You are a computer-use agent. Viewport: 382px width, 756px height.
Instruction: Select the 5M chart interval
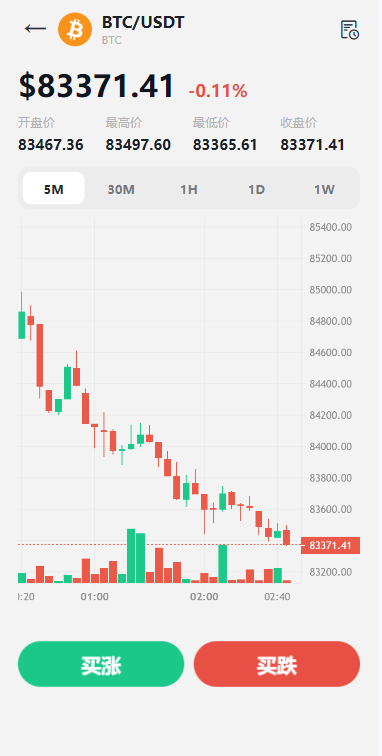54,189
